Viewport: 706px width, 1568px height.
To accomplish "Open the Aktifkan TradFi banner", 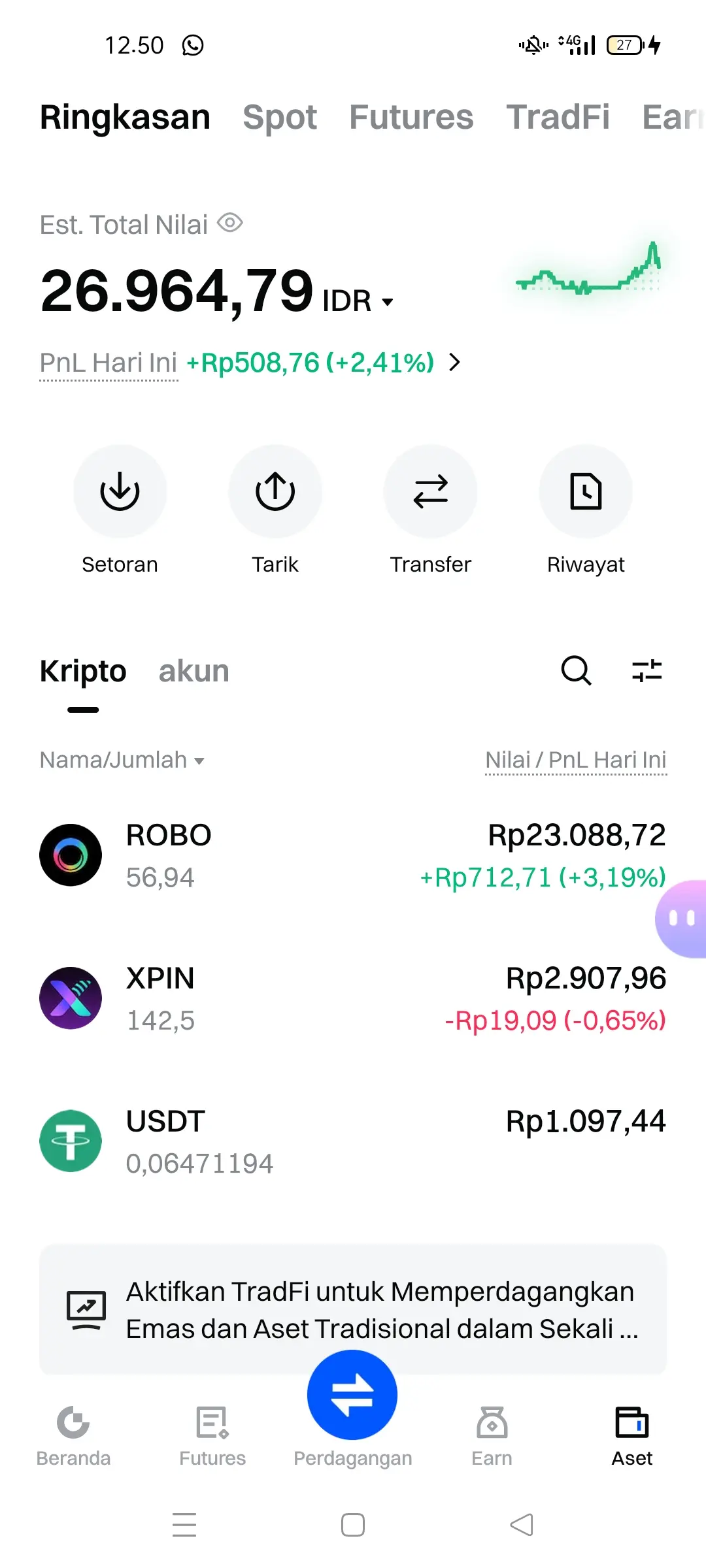I will 353,1310.
